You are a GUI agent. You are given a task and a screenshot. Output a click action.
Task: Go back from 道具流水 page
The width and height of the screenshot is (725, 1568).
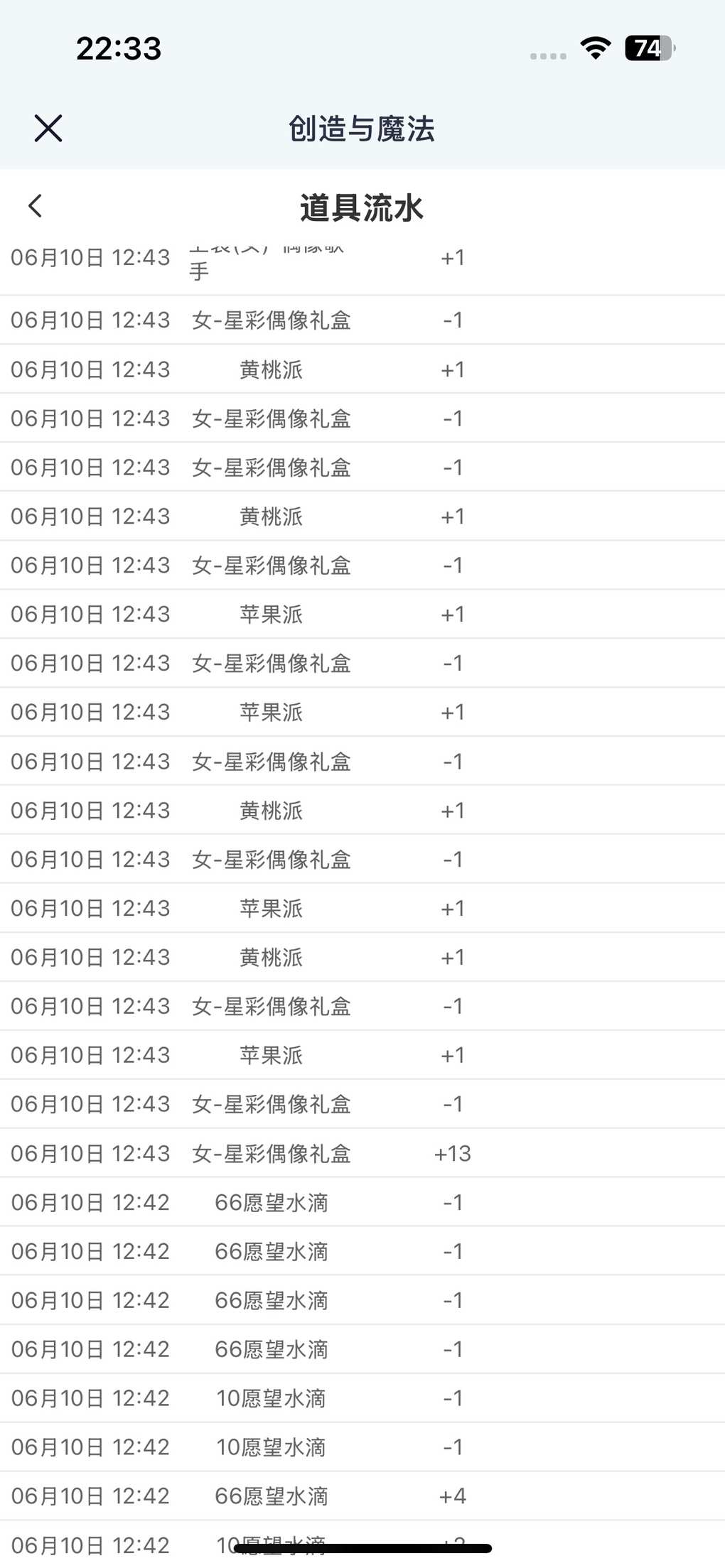(36, 206)
